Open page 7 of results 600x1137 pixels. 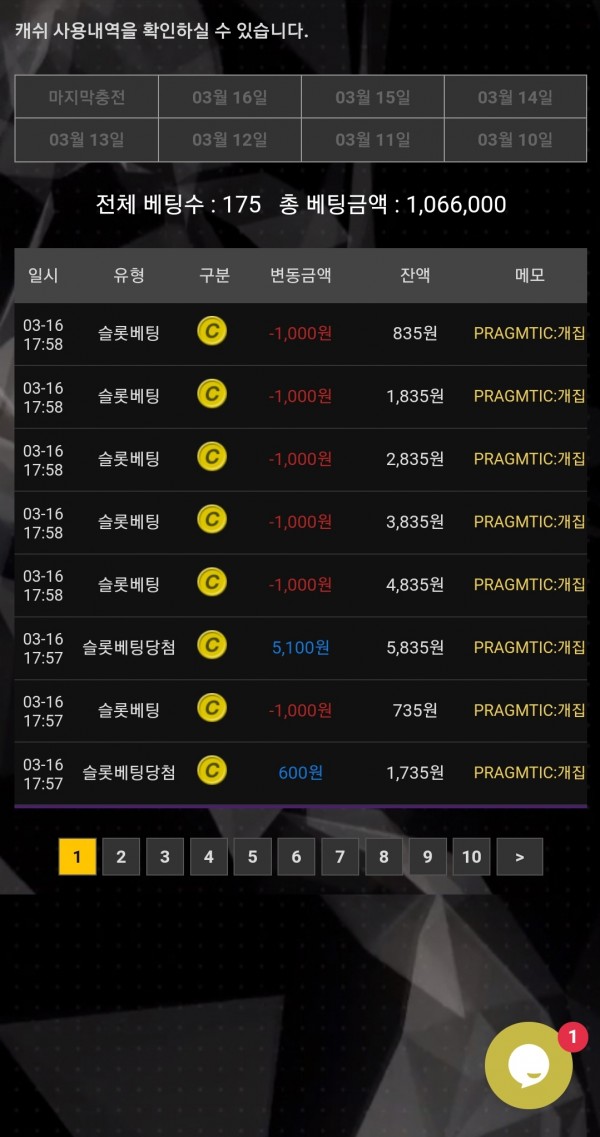[x=340, y=857]
